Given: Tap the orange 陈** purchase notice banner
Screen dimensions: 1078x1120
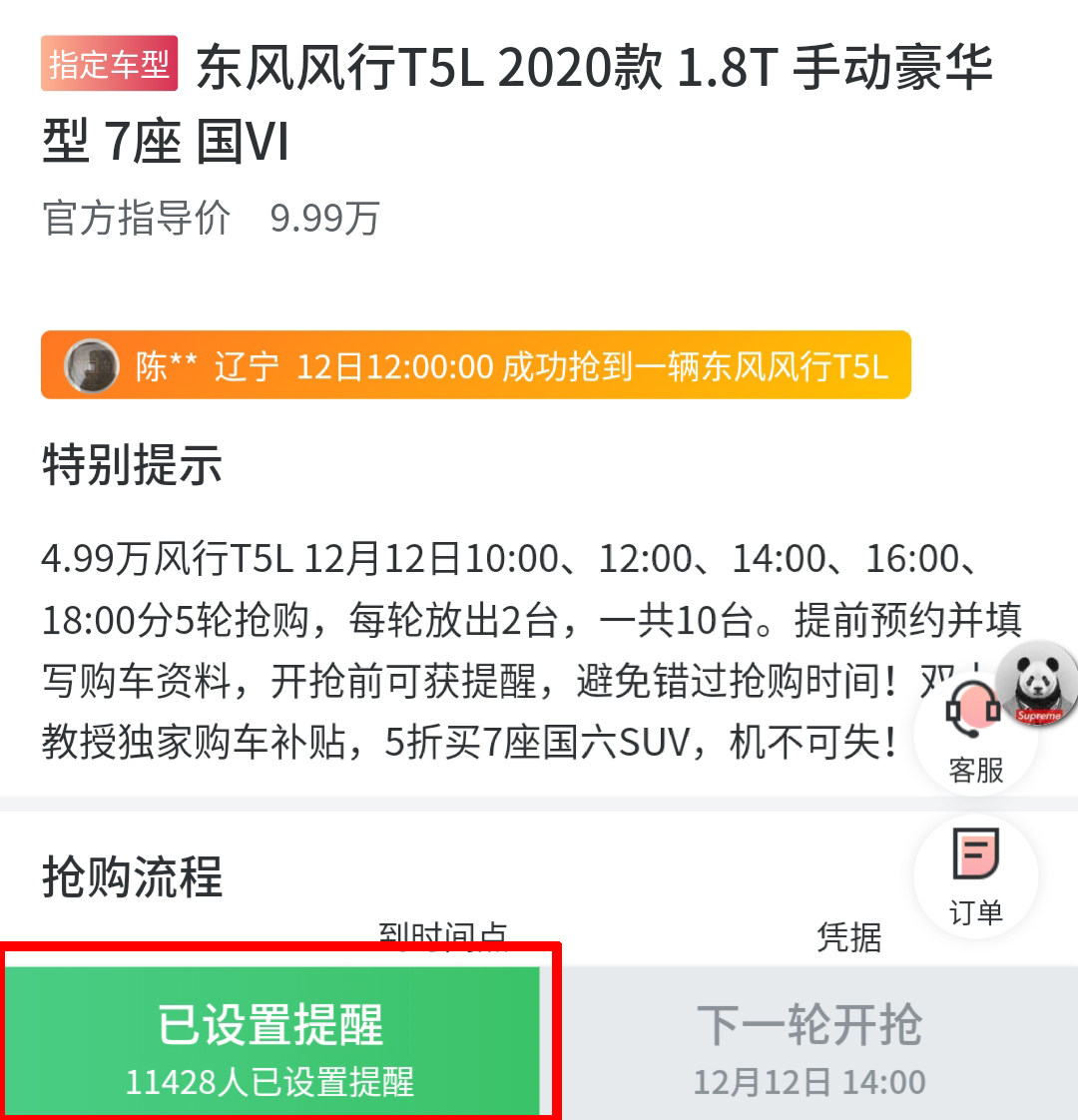Looking at the screenshot, I should (475, 365).
